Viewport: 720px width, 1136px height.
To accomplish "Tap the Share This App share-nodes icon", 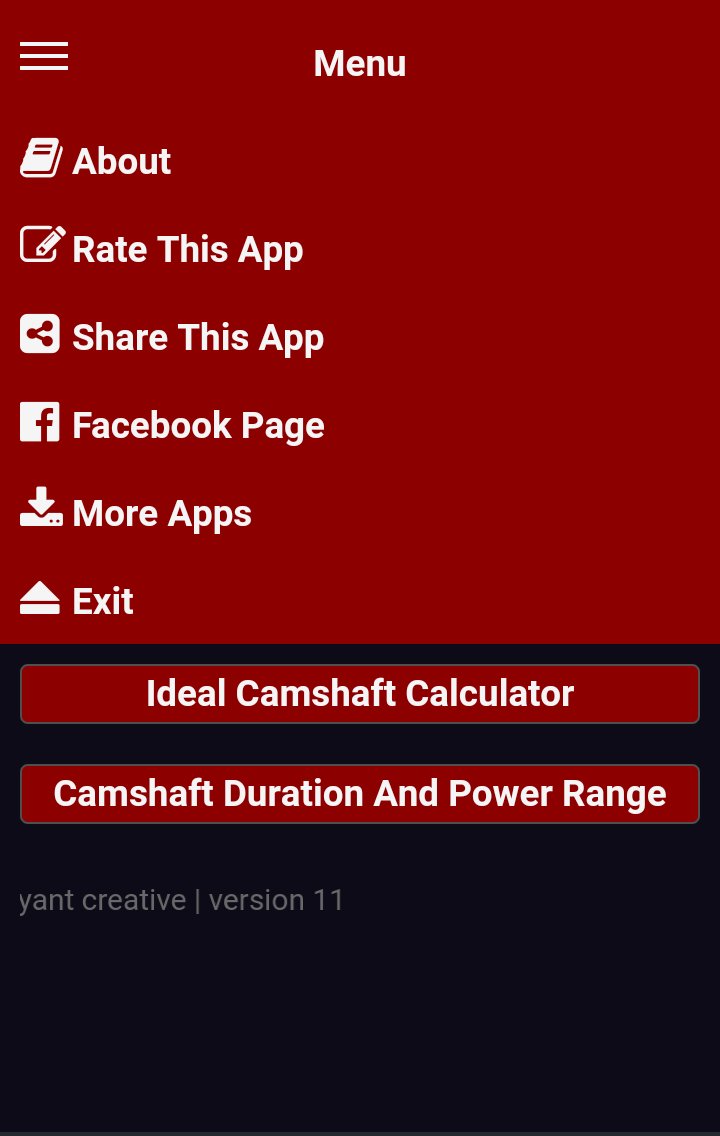I will [x=40, y=332].
